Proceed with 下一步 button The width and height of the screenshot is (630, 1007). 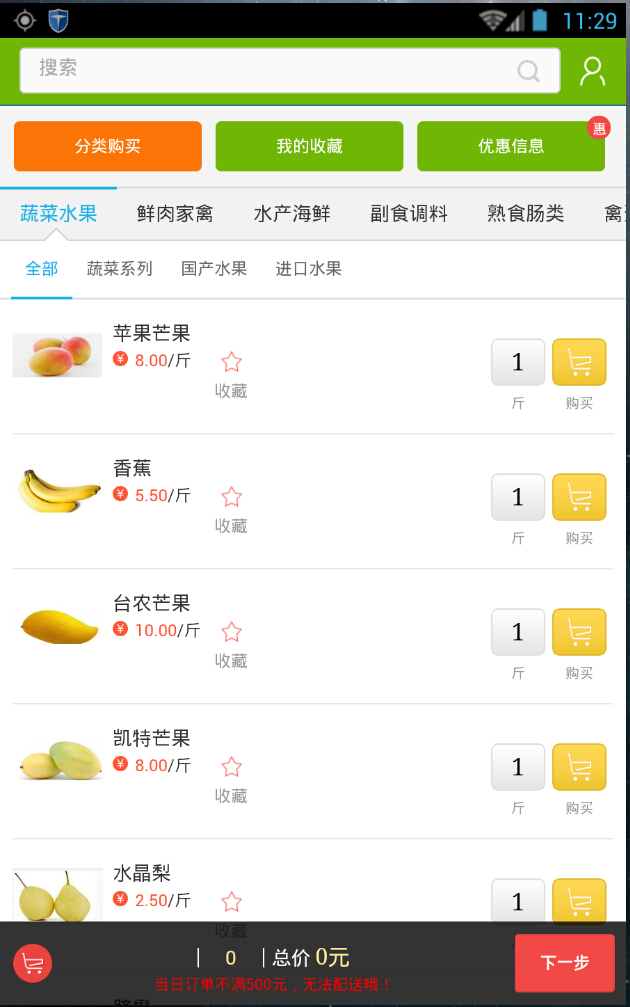click(x=564, y=963)
